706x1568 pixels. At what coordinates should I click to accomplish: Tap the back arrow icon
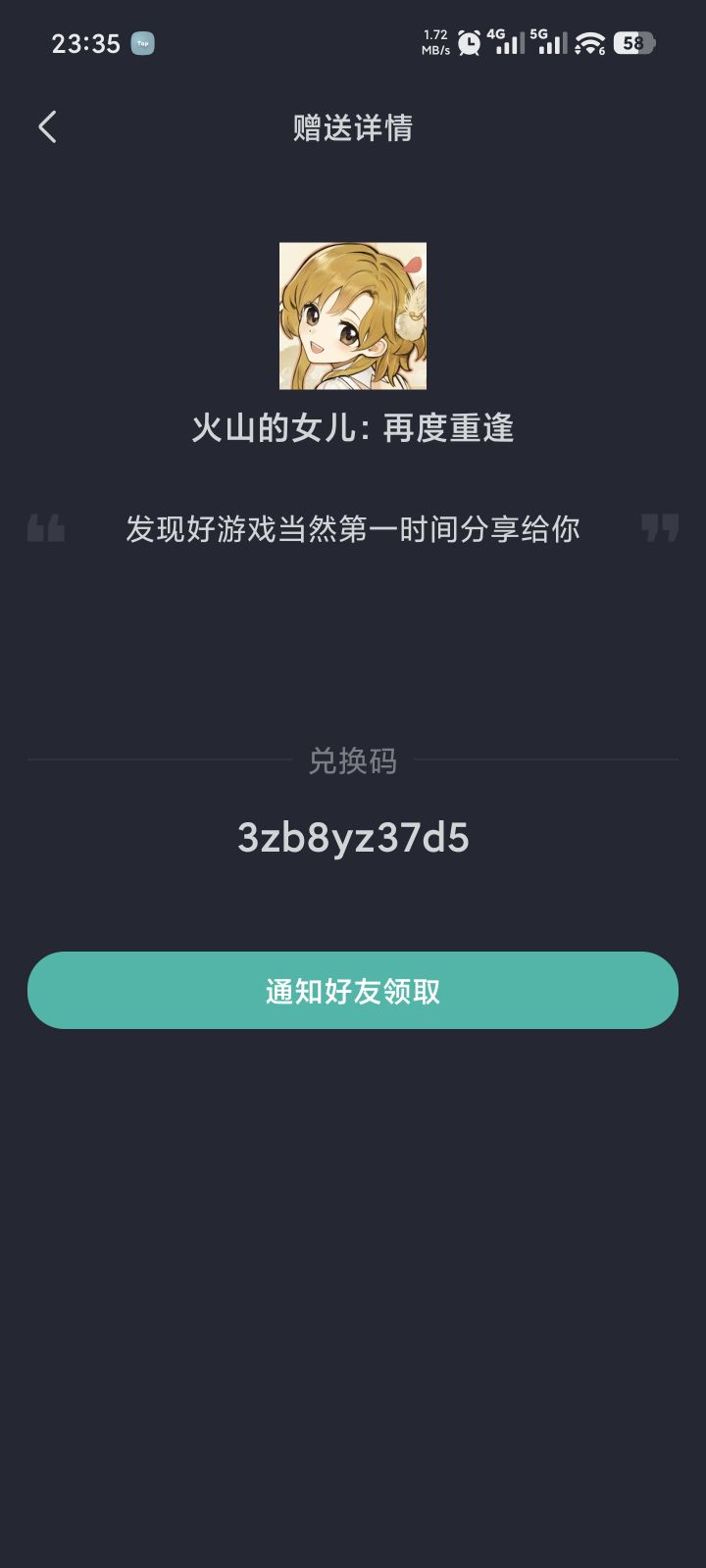coord(46,127)
